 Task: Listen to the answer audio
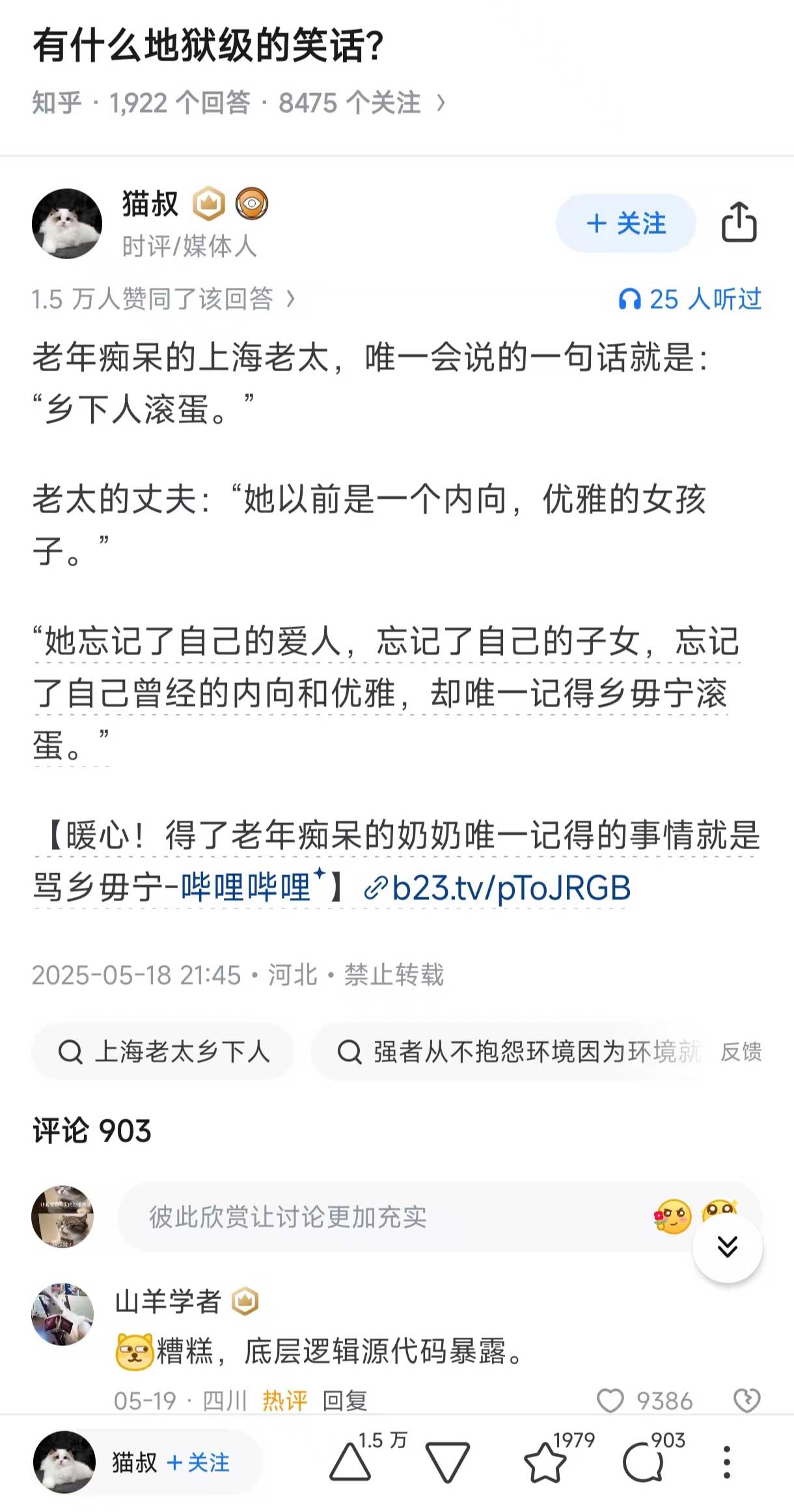point(690,300)
